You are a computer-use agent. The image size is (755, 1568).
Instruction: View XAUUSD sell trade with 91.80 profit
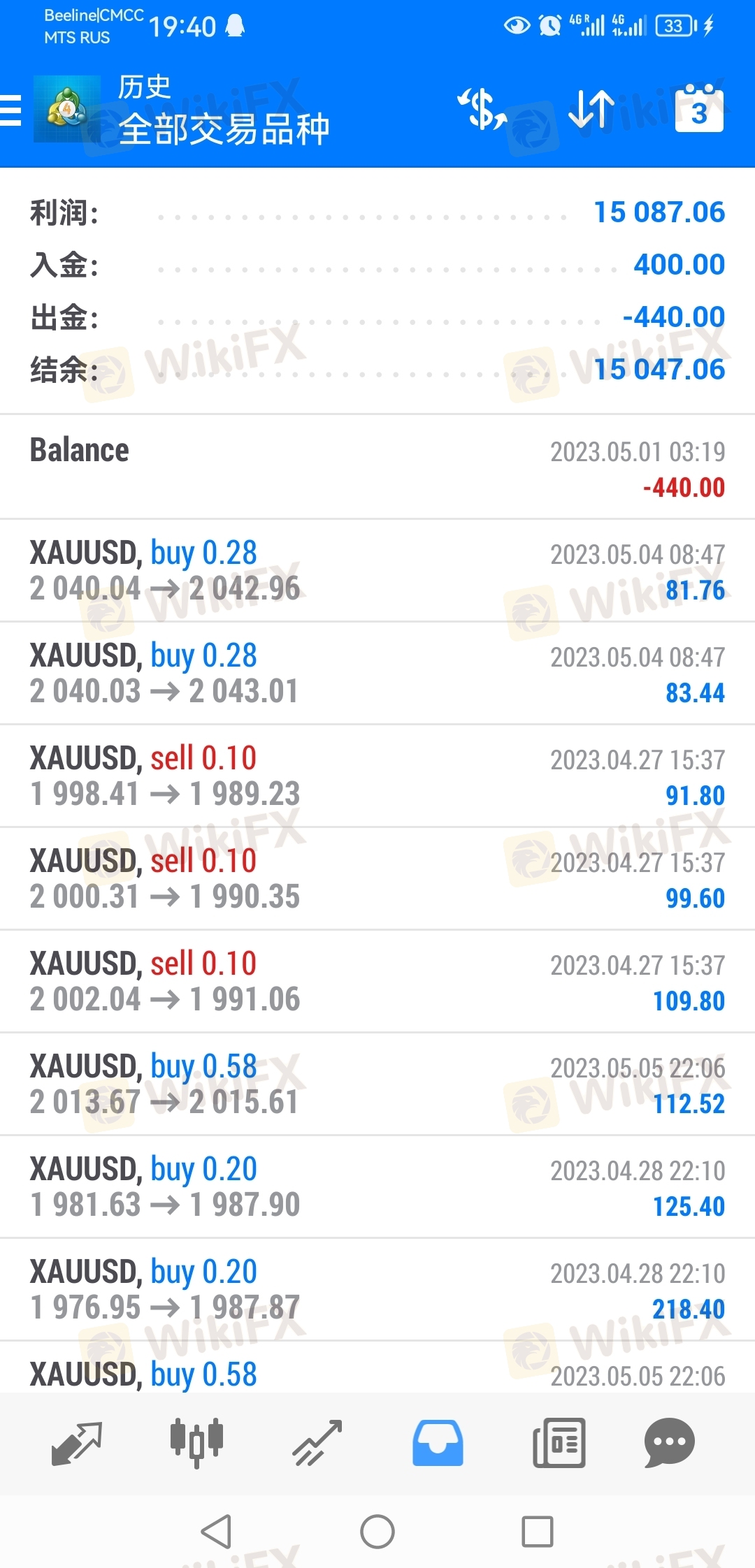(x=377, y=776)
